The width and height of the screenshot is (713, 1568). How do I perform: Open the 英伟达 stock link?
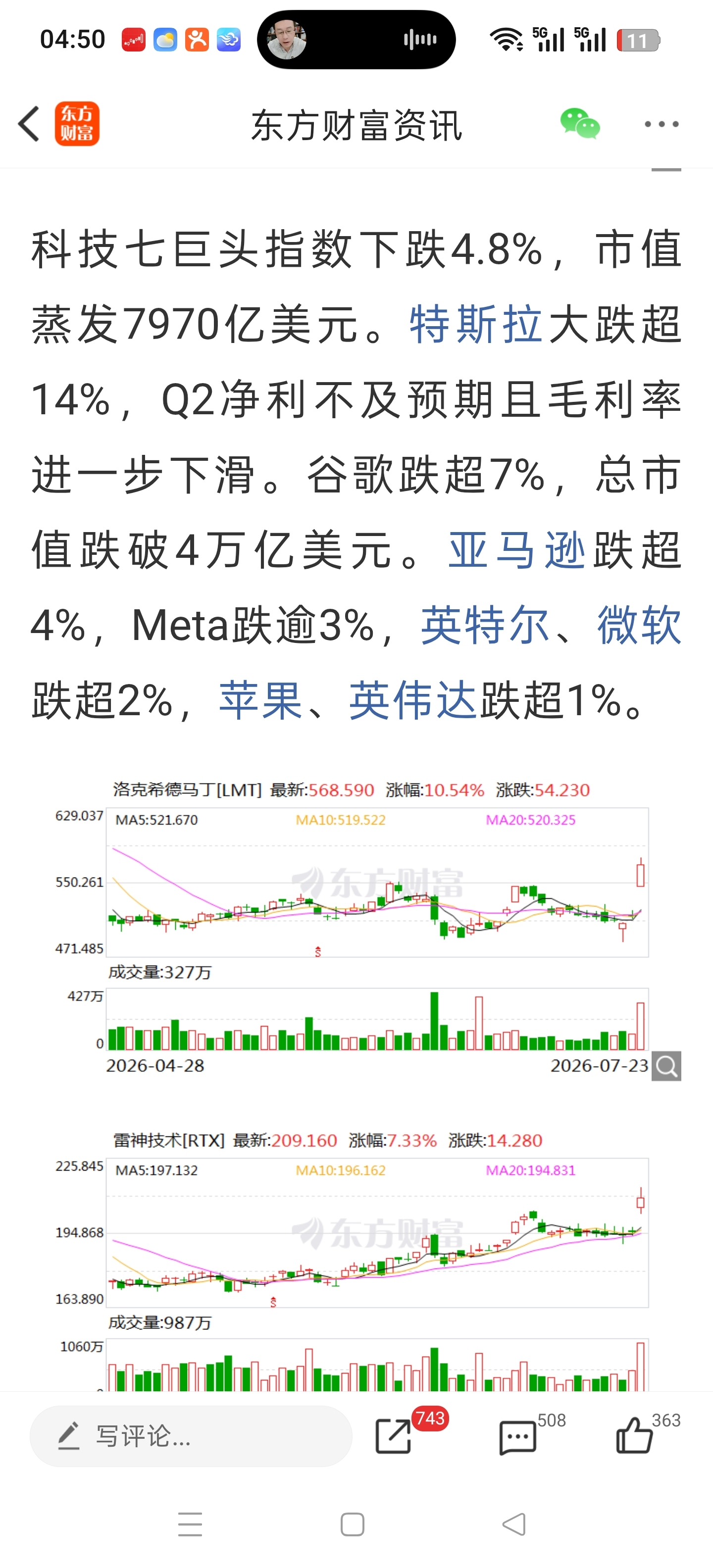tap(413, 701)
